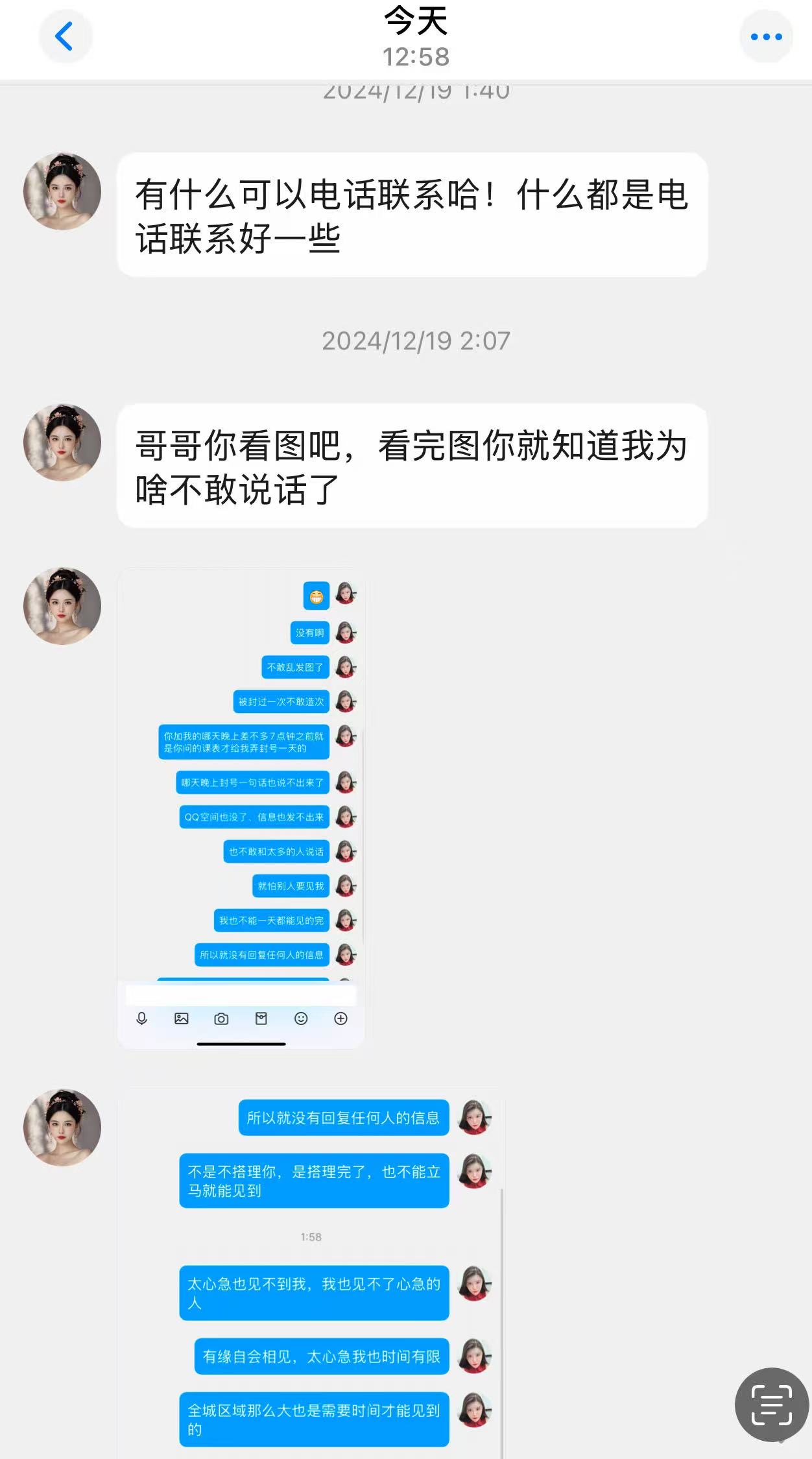This screenshot has width=812, height=1459.
Task: View sender avatar beside 有什么可以电话联系哈 message
Action: 62,191
